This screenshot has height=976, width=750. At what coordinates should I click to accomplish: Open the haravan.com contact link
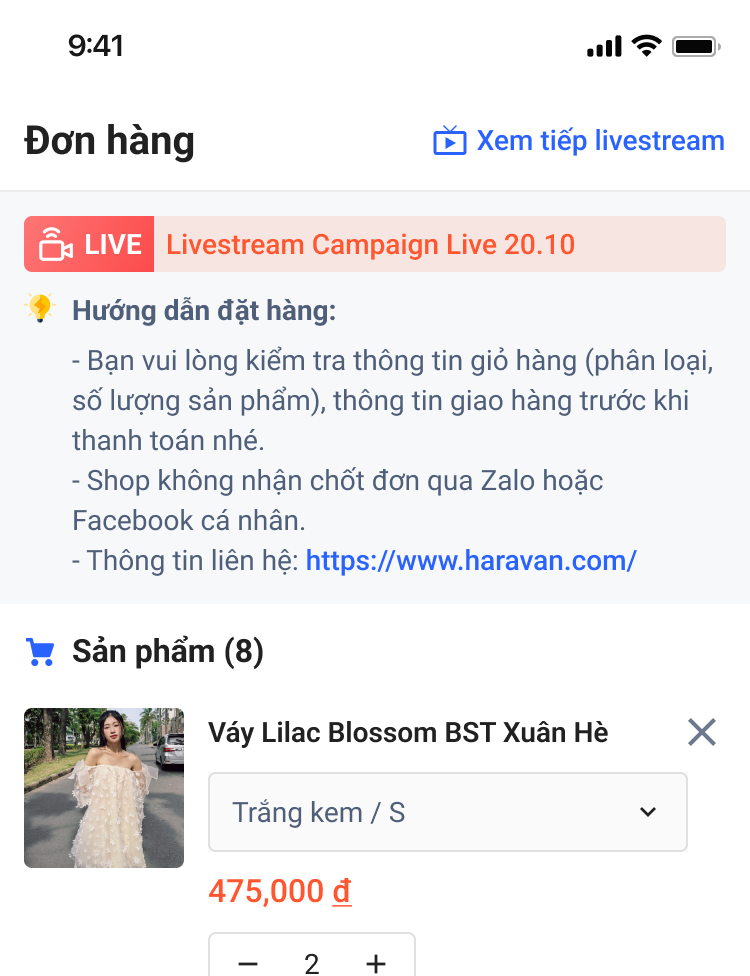(x=471, y=560)
